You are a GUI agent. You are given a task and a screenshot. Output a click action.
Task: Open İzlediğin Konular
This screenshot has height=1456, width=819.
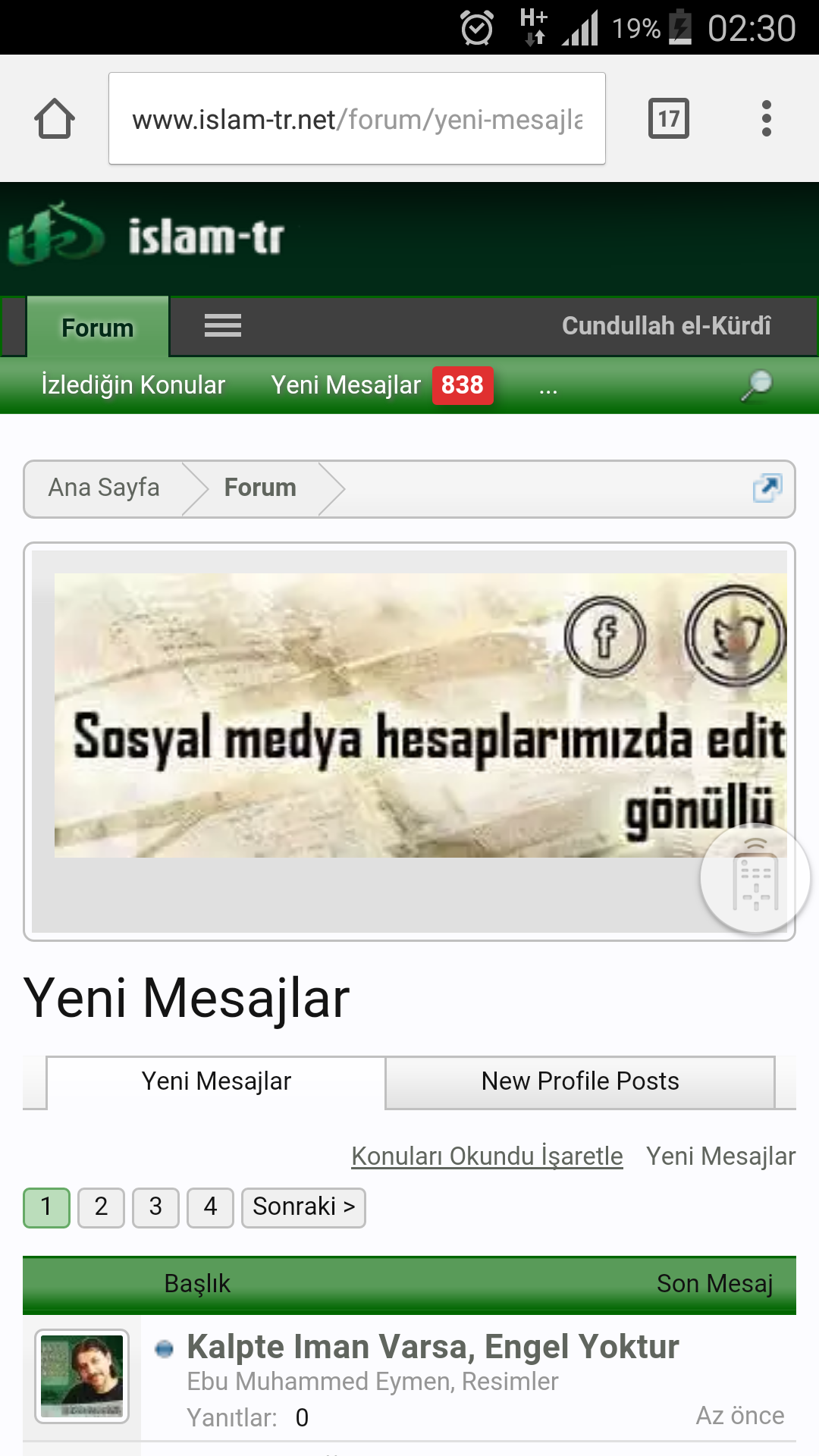(x=133, y=385)
